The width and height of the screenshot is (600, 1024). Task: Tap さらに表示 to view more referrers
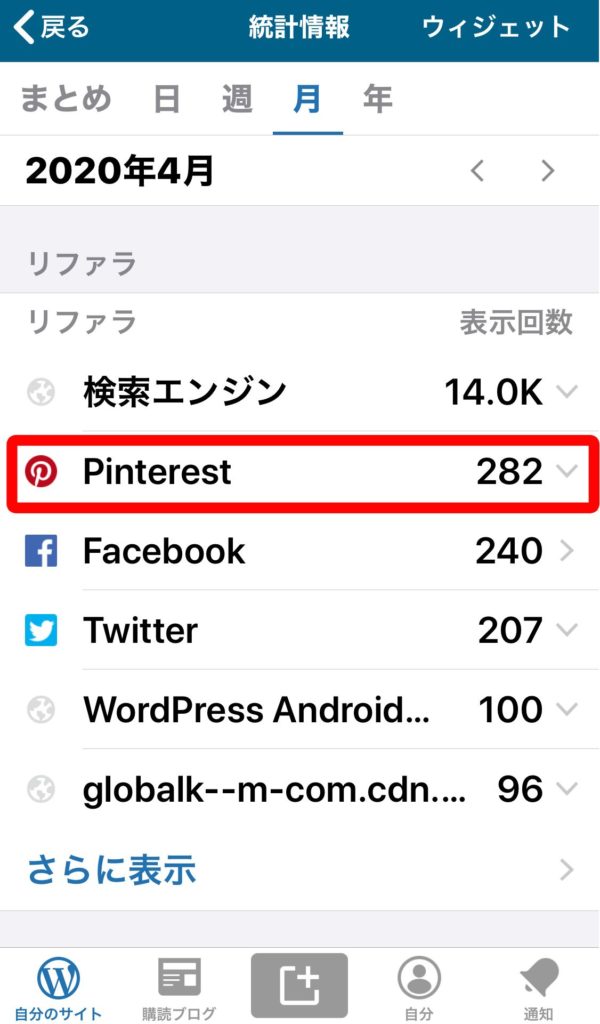pyautogui.click(x=300, y=870)
